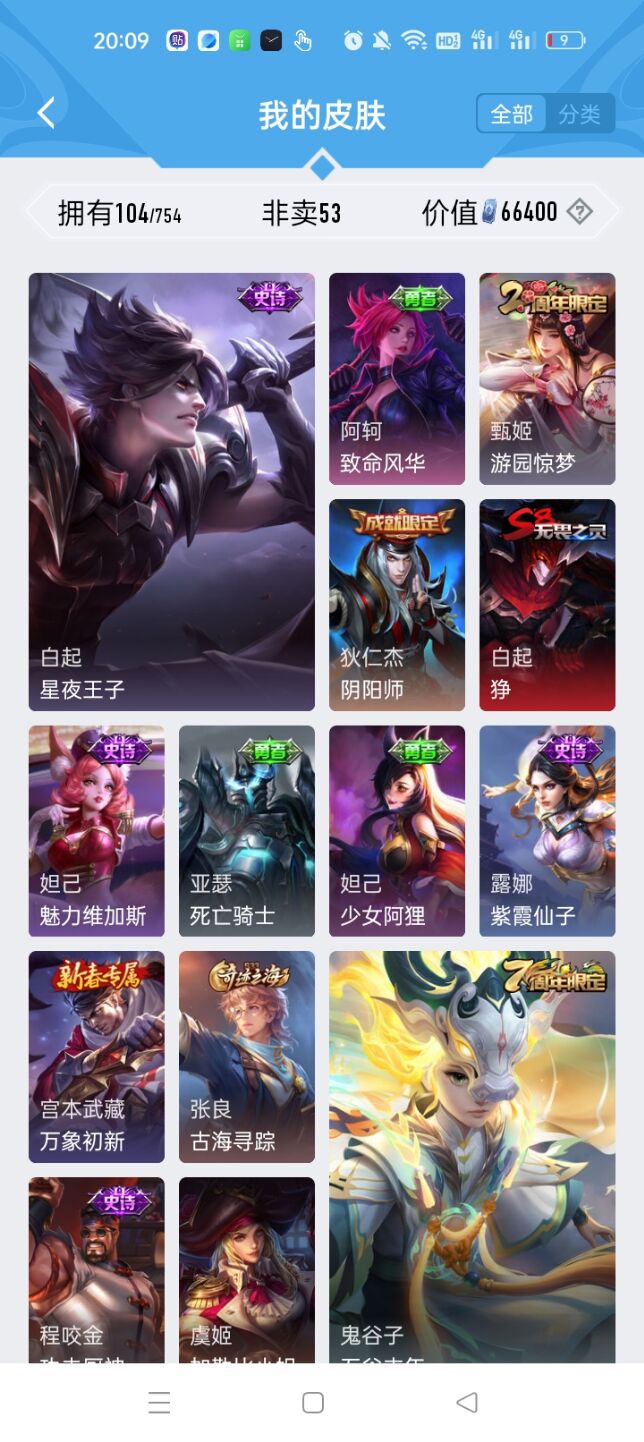Screen dimensions: 644x1442
Task: Open the large 鬼谷子 skin card
Action: 472,1156
